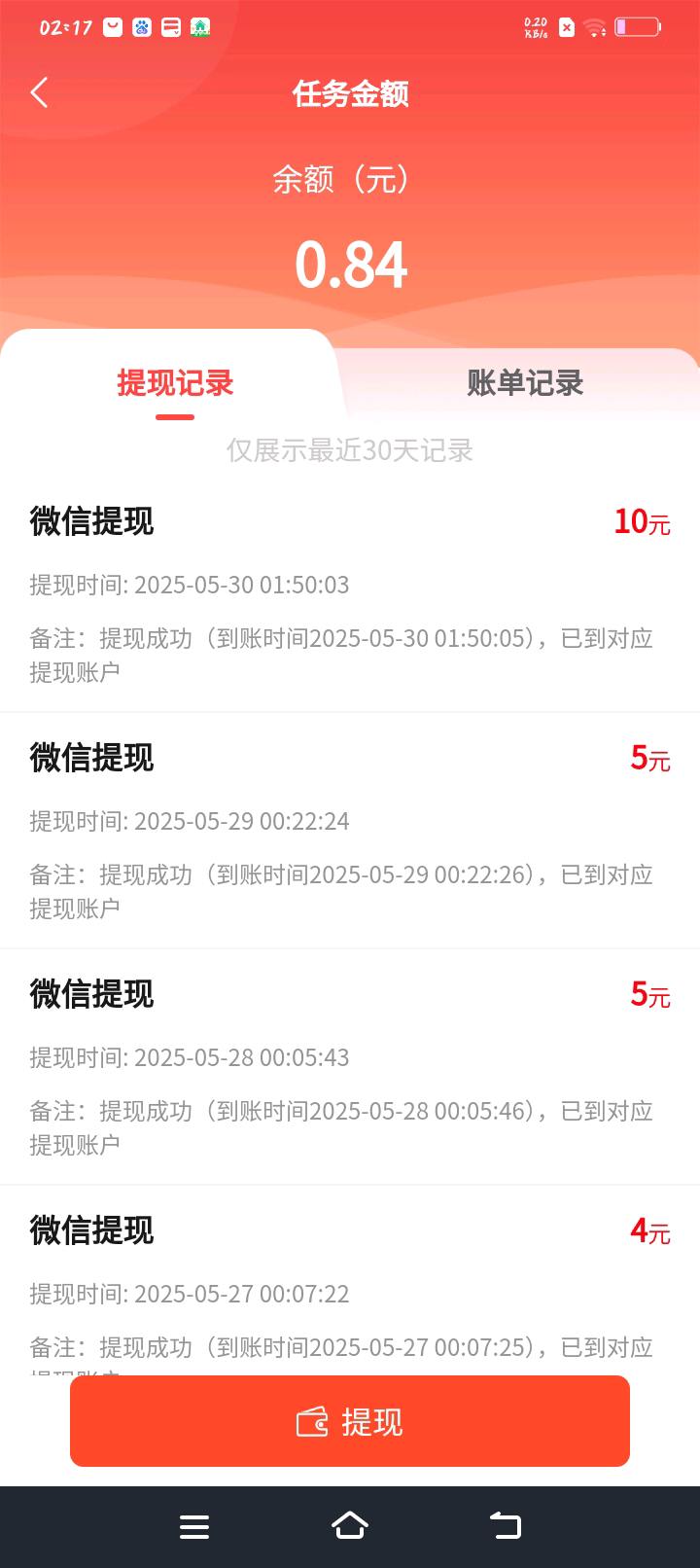
Task: Tap the system home button
Action: 350,1526
